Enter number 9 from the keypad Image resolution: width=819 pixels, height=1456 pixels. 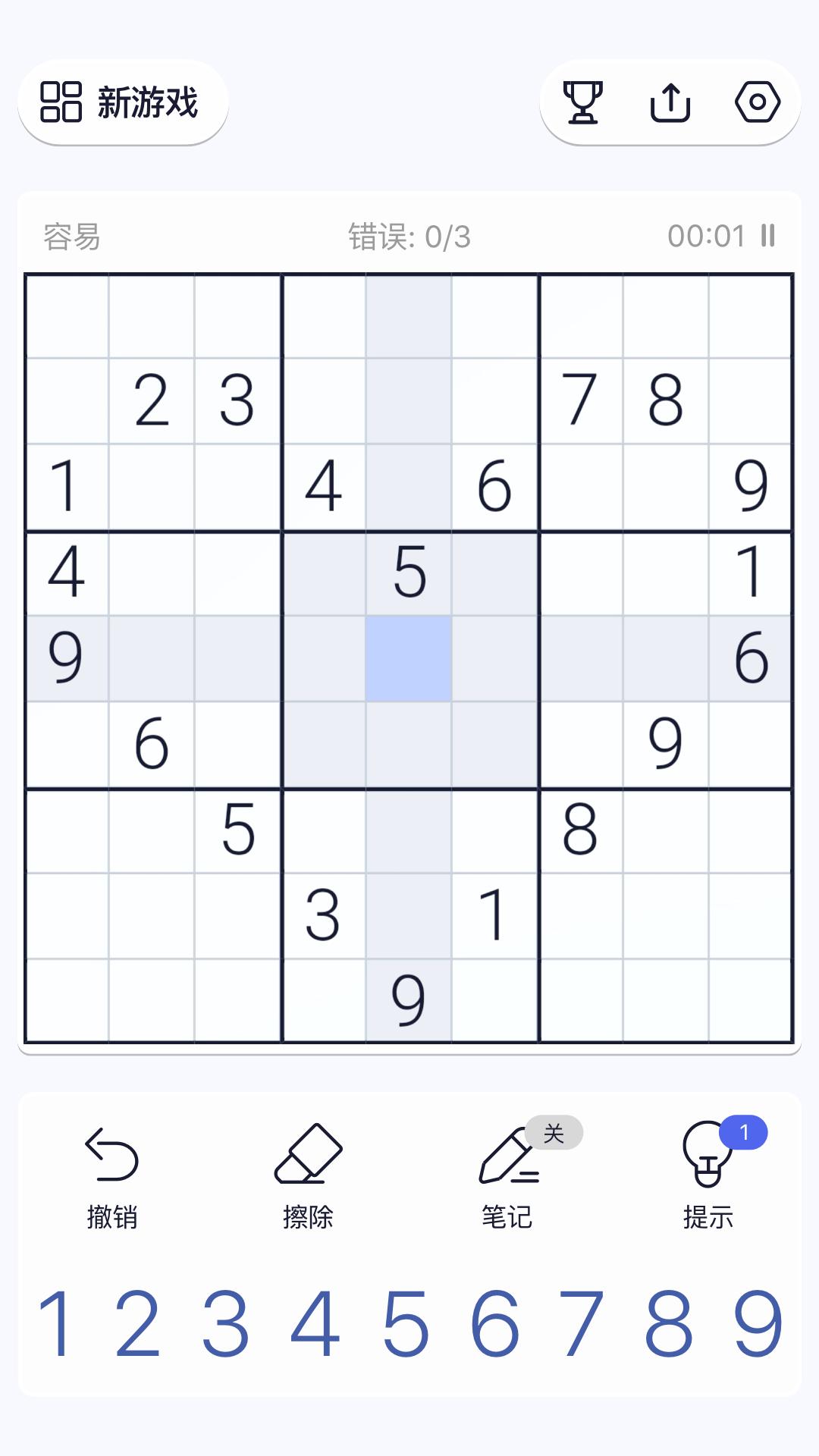coord(758,1324)
